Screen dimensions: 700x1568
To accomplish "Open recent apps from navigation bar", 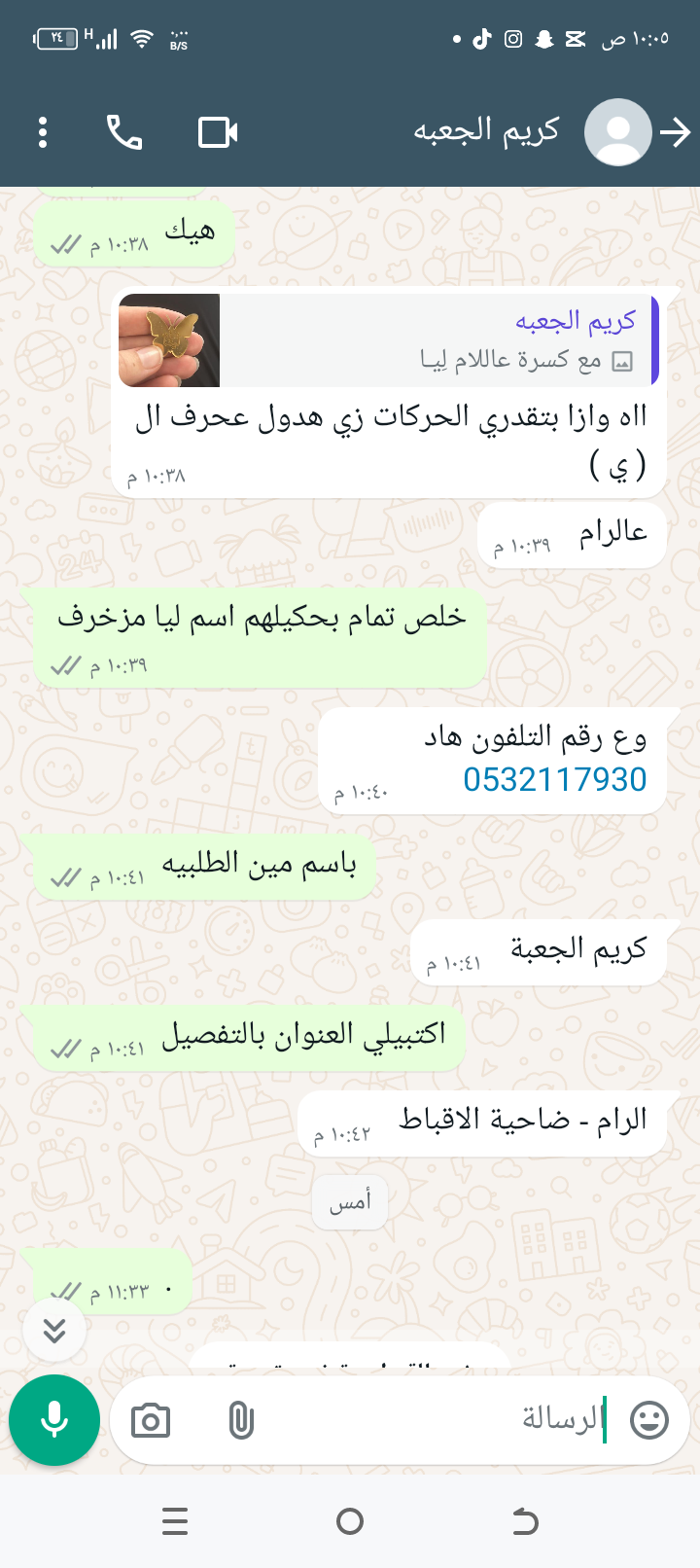I will click(x=175, y=1521).
